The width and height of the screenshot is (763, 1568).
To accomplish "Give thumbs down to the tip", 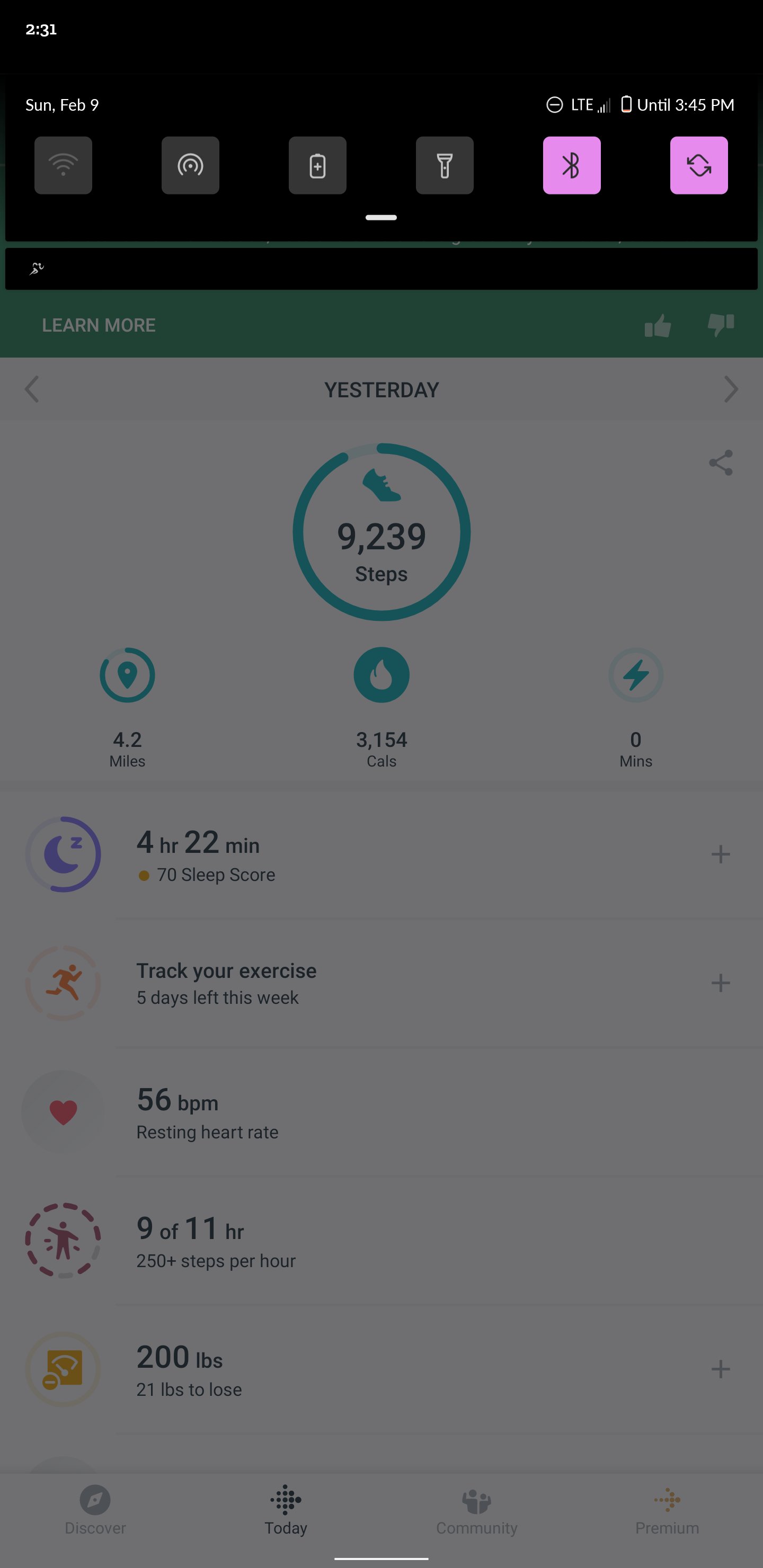I will (x=721, y=324).
